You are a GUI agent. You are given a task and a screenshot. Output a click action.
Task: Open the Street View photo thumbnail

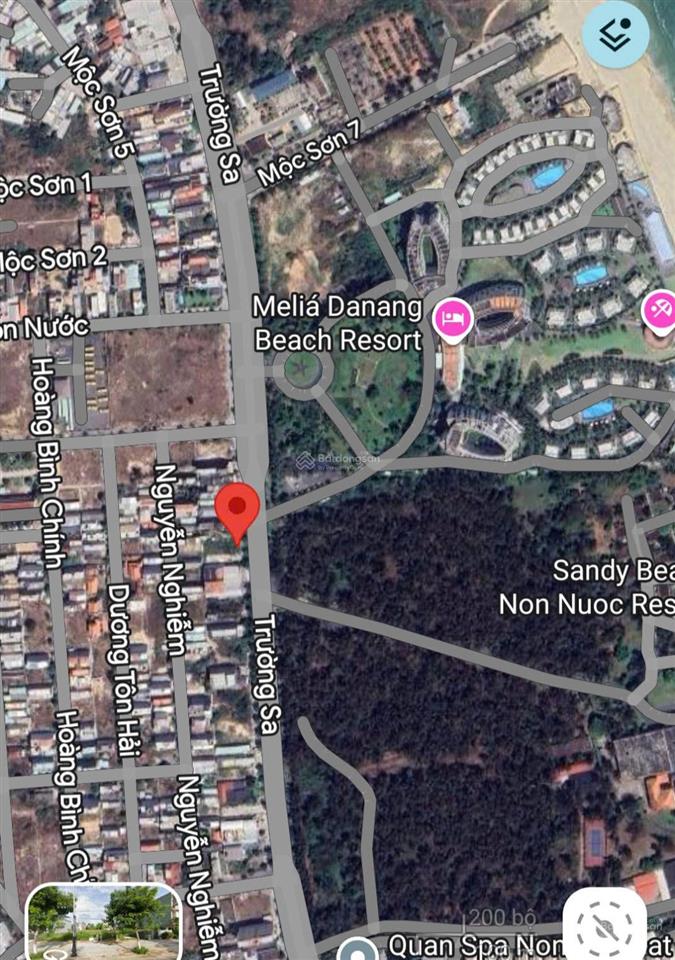tap(102, 922)
